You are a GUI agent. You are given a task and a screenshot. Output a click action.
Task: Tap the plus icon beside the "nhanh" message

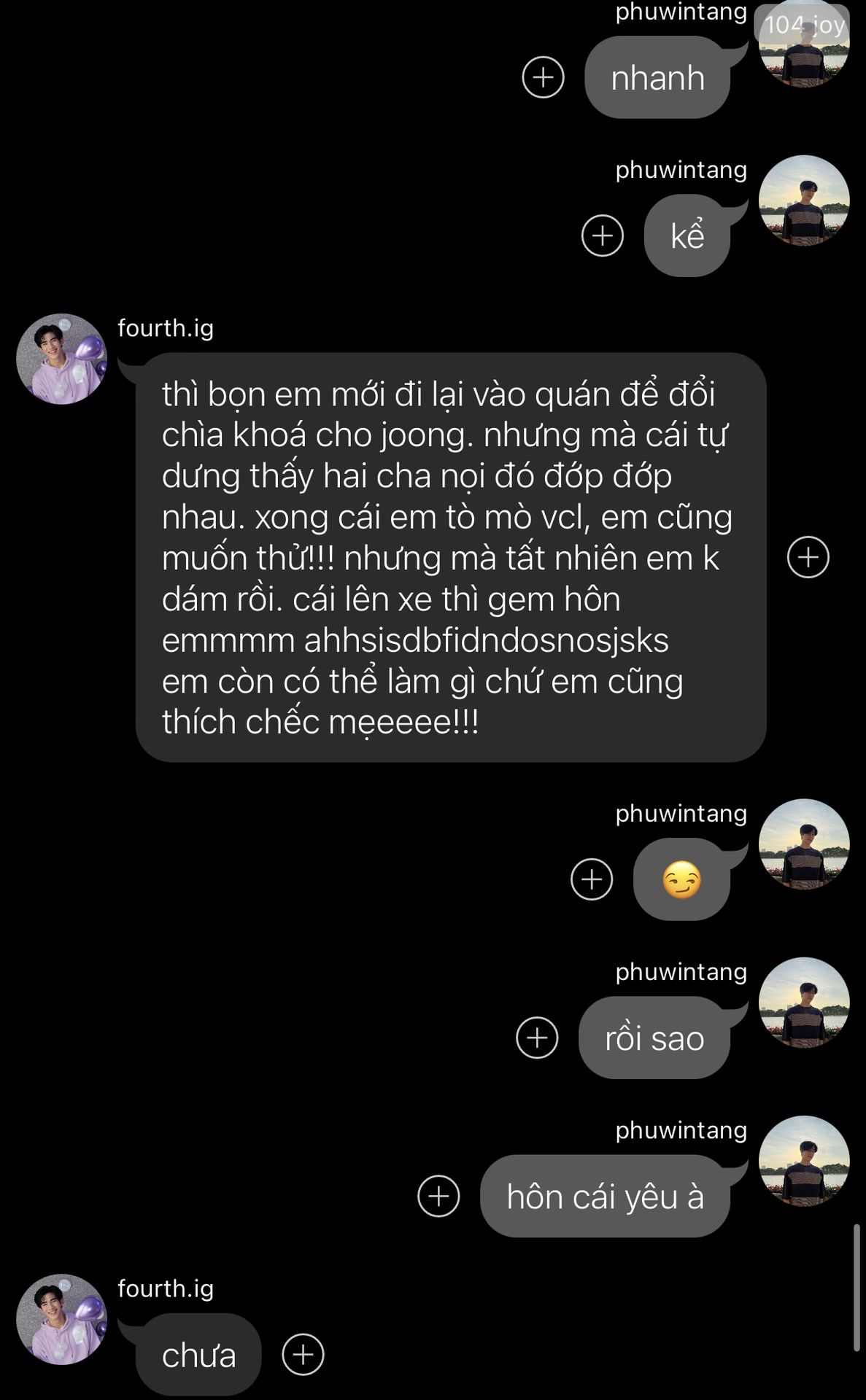tap(543, 77)
